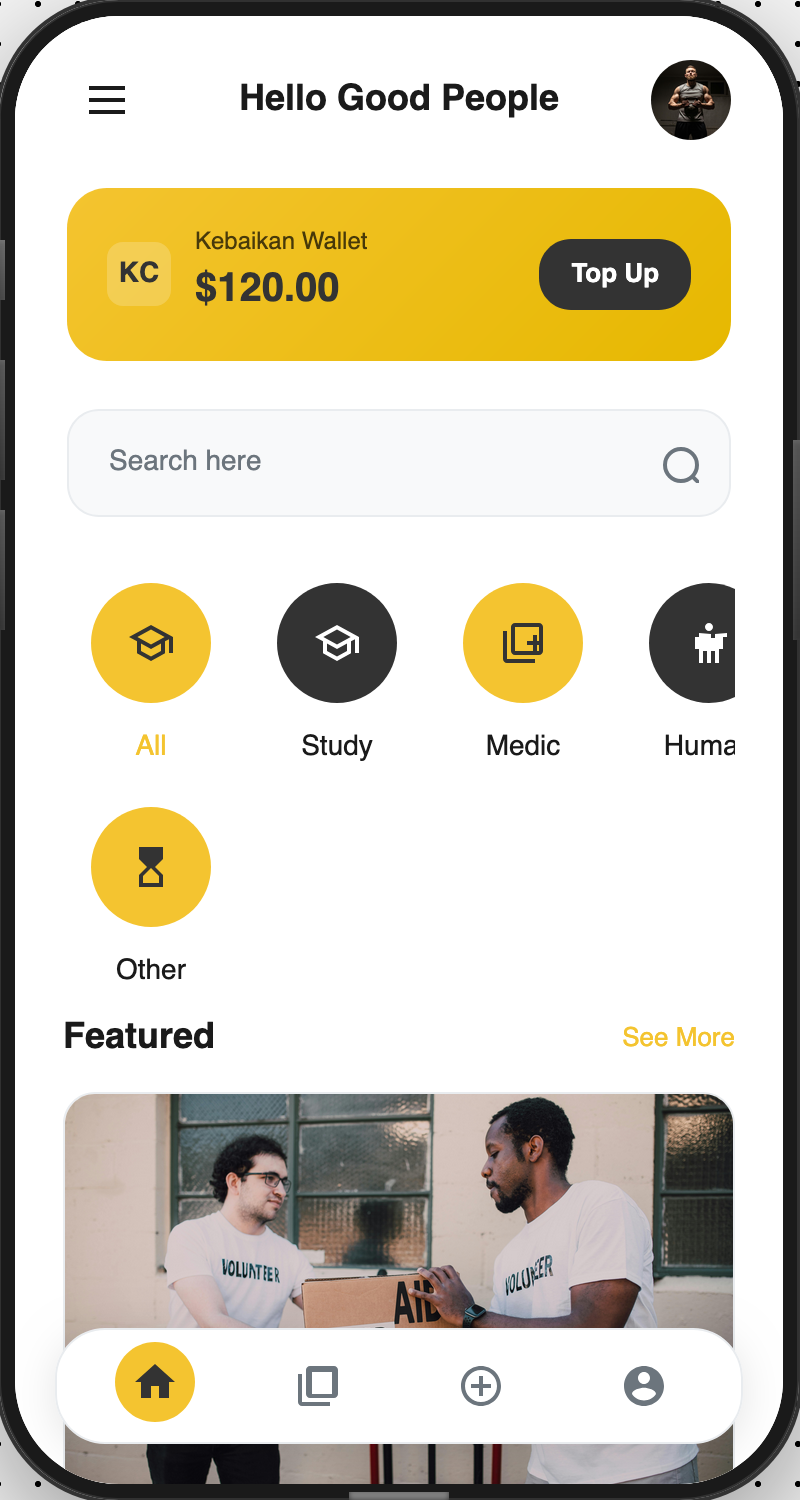Select the Other category
Screen dimensions: 800x1500
(x=151, y=867)
